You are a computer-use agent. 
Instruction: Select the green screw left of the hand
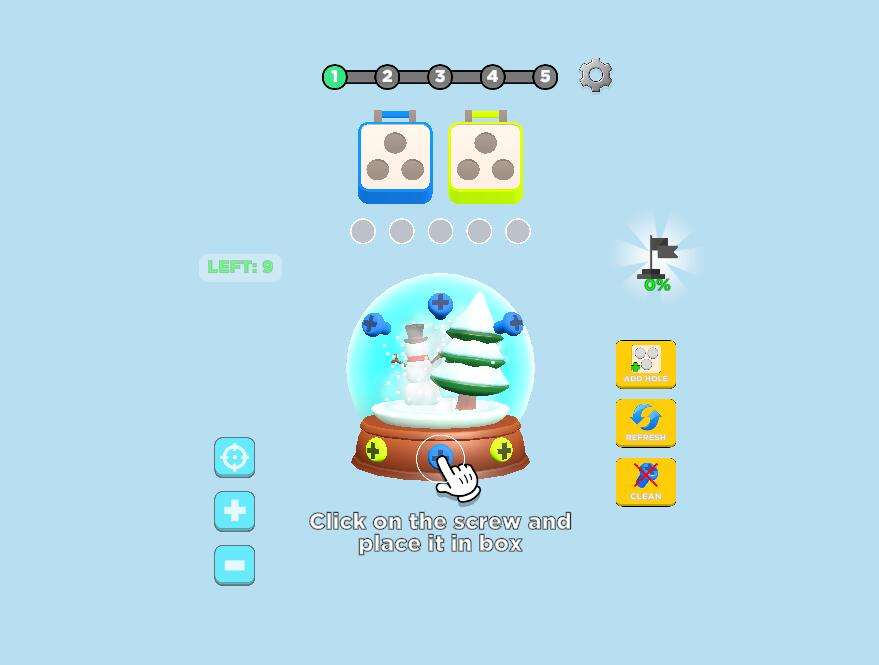[375, 450]
